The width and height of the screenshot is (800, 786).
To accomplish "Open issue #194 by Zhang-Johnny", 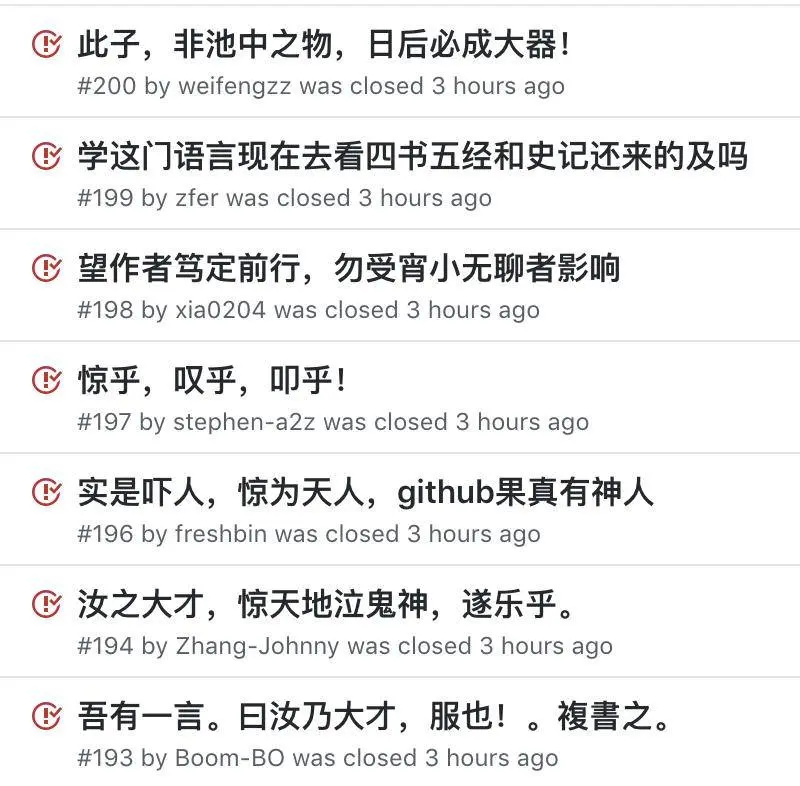I will click(x=325, y=605).
